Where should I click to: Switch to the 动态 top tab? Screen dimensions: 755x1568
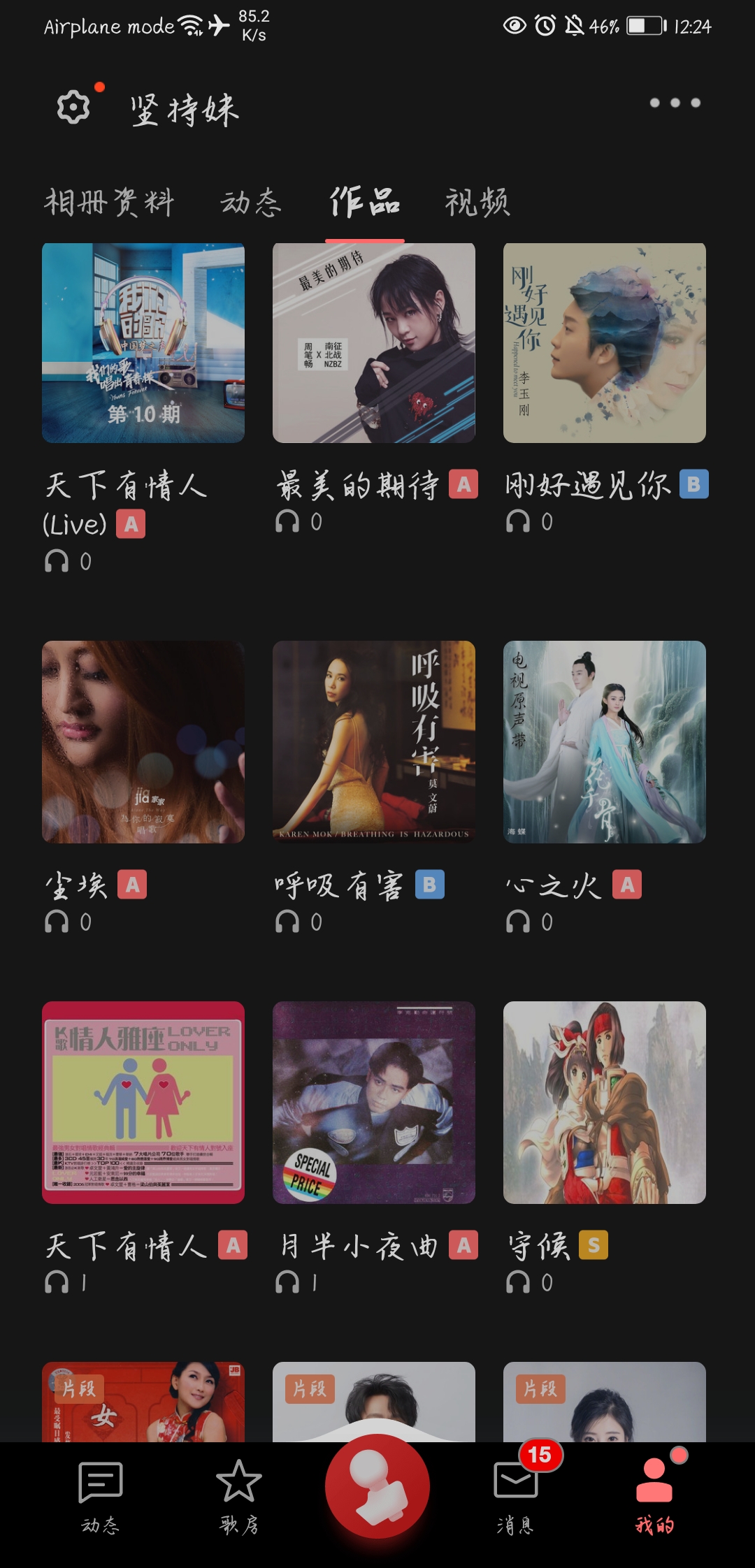(251, 203)
